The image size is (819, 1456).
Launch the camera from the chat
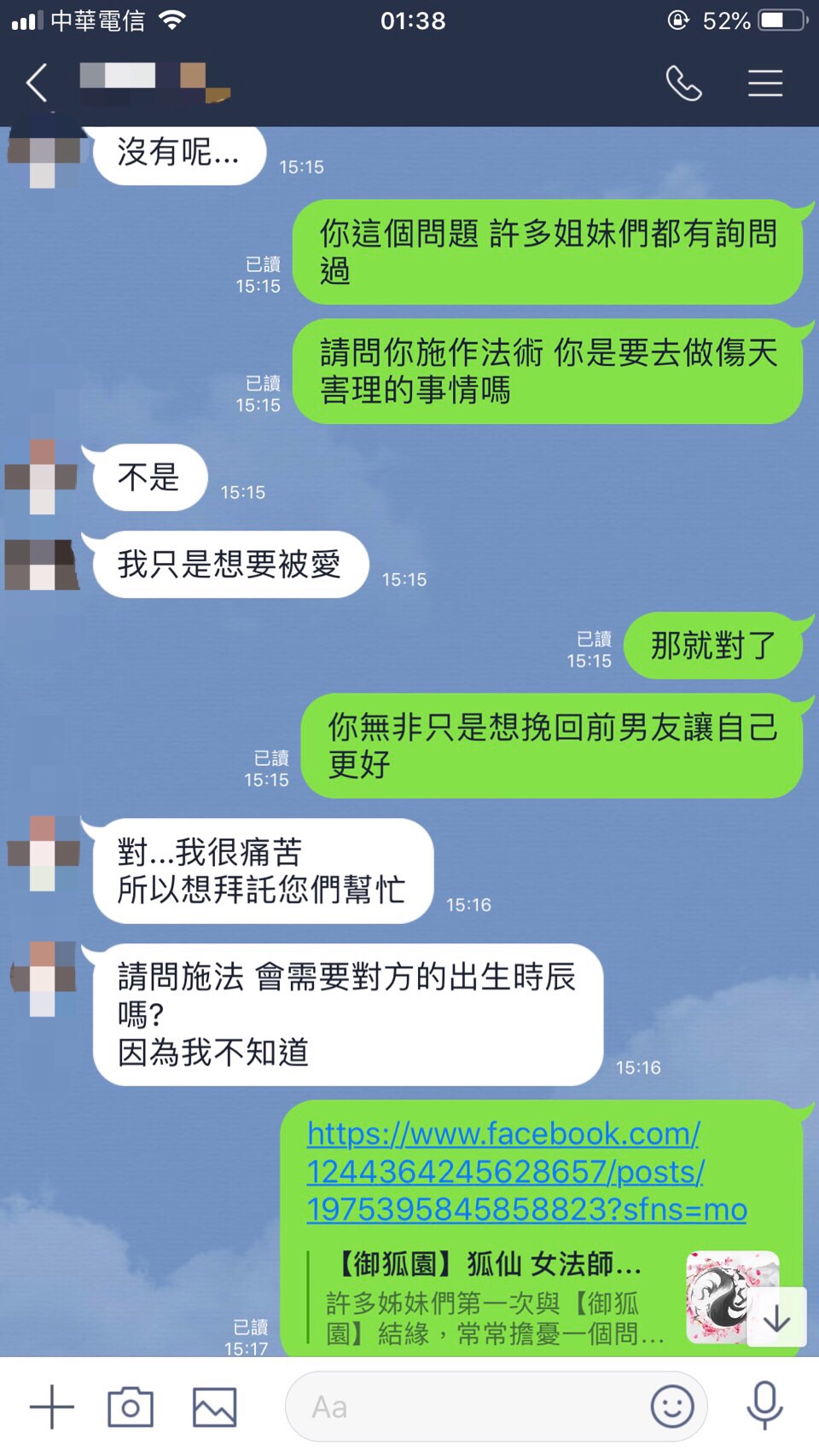[131, 1407]
